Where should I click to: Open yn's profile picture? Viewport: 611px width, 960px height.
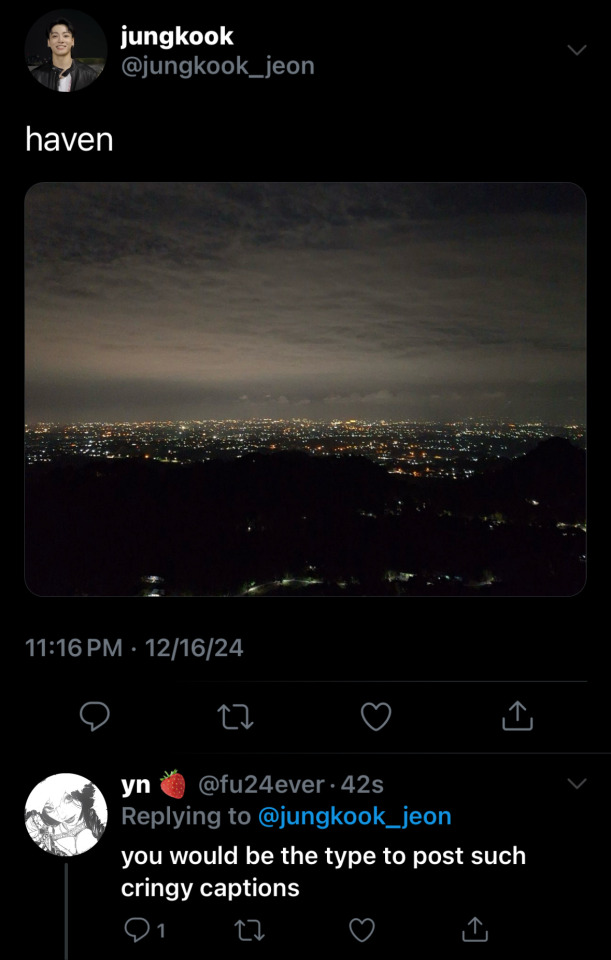[x=66, y=814]
